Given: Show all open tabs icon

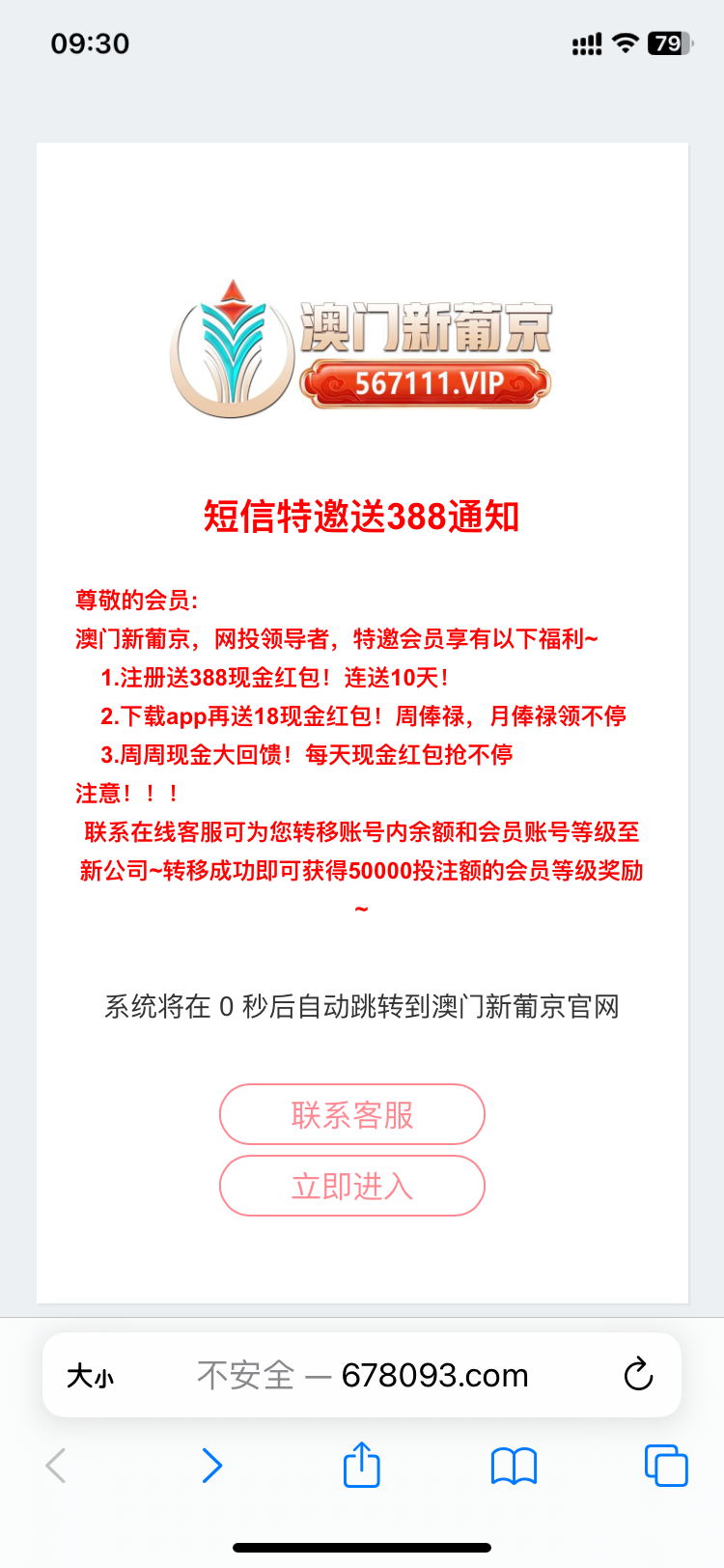Looking at the screenshot, I should (664, 1465).
